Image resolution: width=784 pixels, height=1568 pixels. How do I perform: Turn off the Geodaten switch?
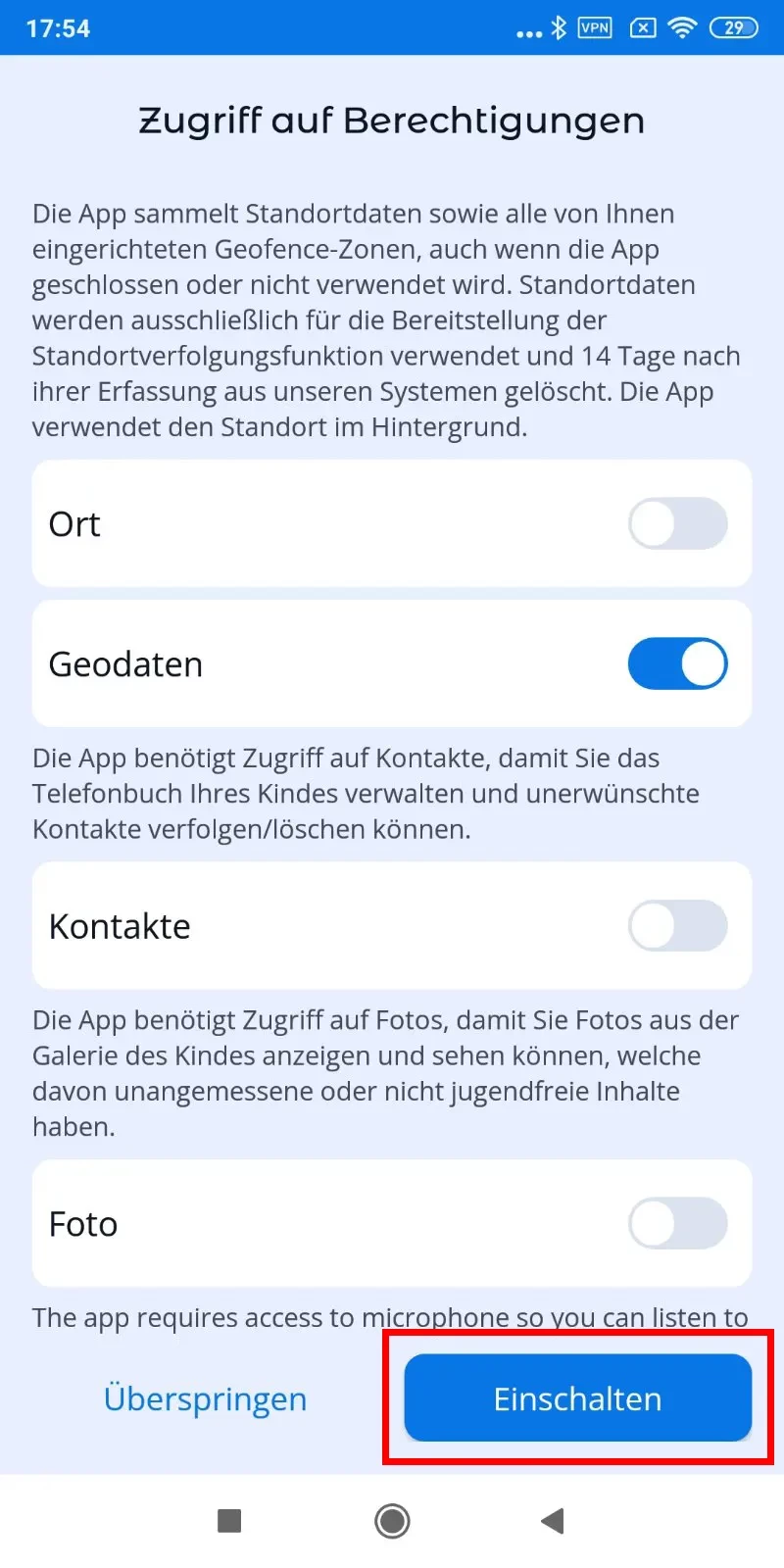[677, 663]
